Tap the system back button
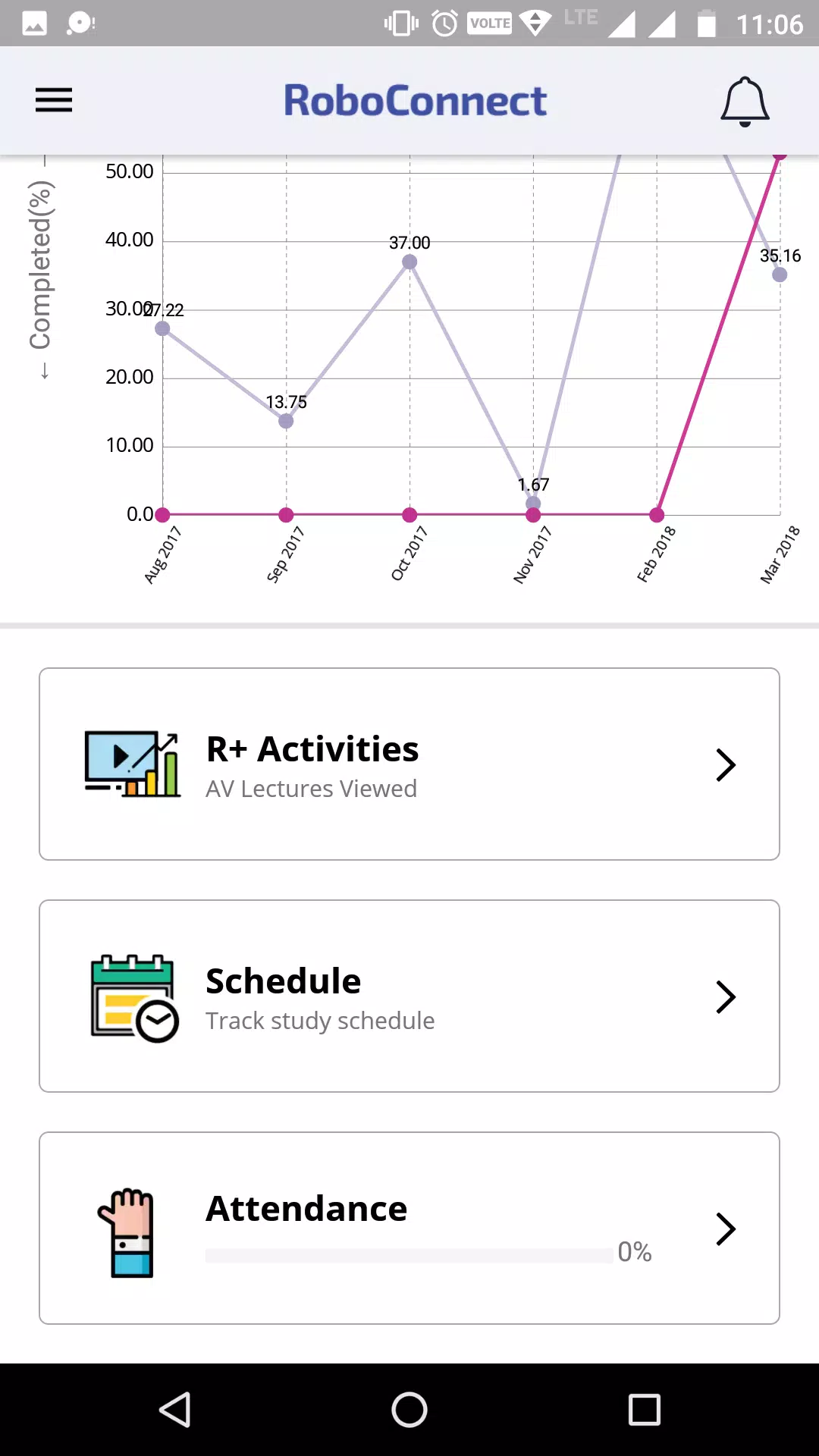 point(175,1410)
